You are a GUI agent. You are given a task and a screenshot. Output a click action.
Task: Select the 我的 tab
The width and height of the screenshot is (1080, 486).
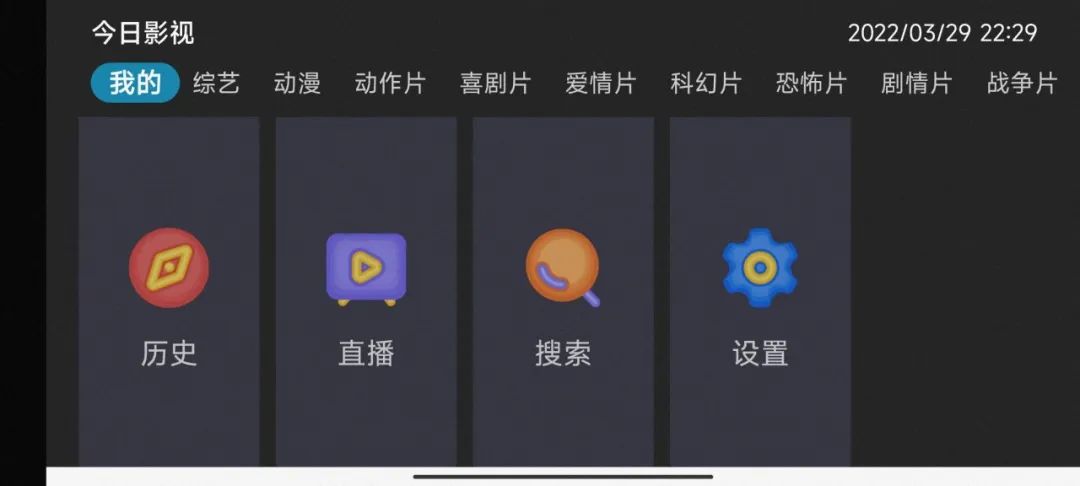pyautogui.click(x=135, y=83)
